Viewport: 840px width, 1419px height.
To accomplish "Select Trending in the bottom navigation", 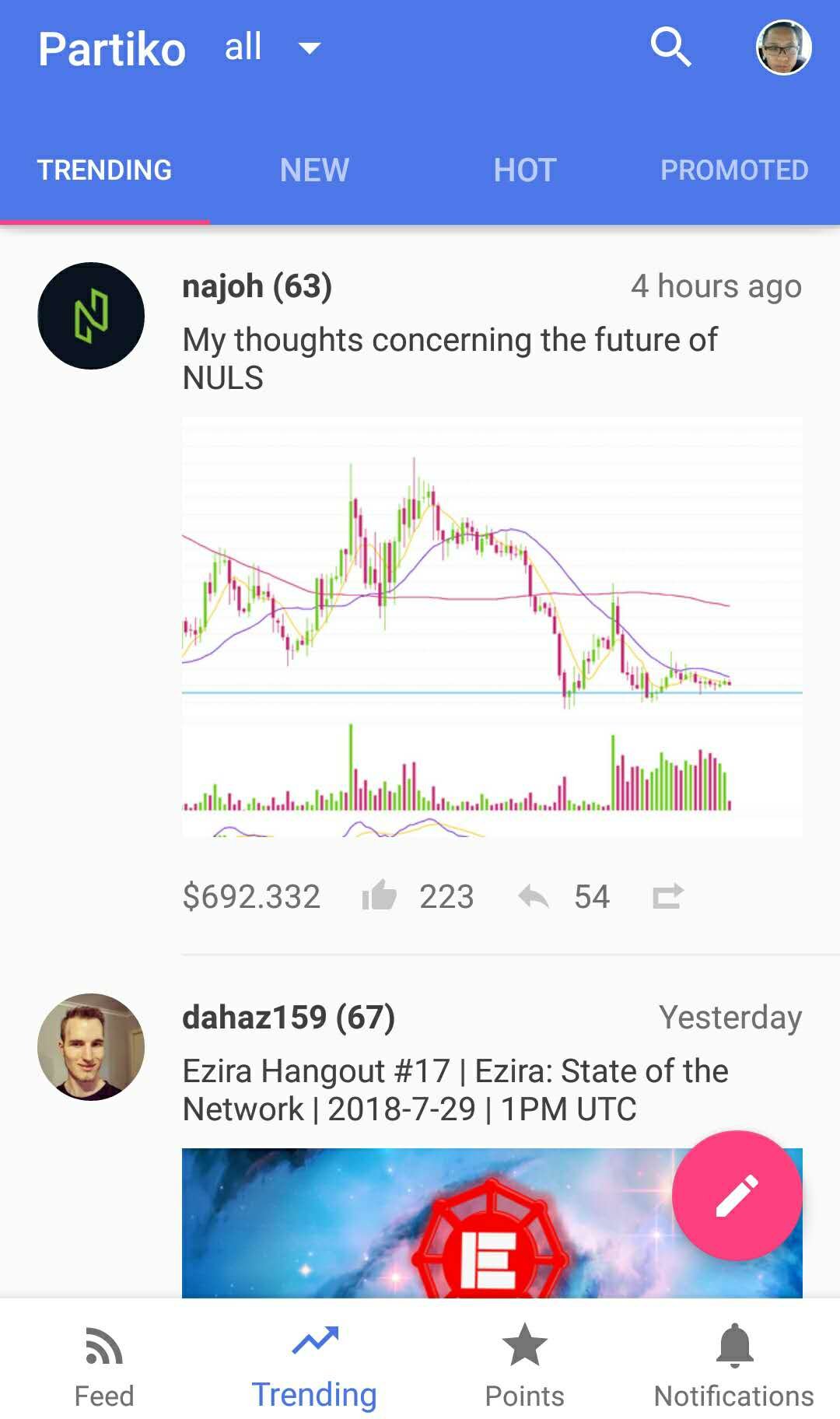I will coord(314,1367).
